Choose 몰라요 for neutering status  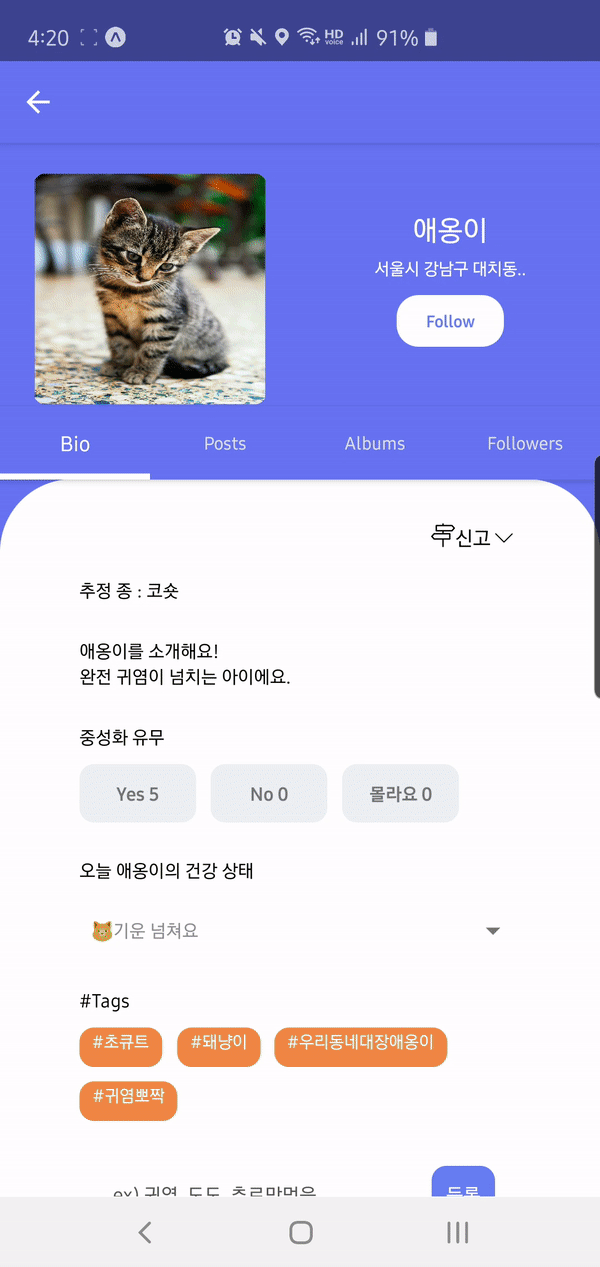(x=400, y=794)
